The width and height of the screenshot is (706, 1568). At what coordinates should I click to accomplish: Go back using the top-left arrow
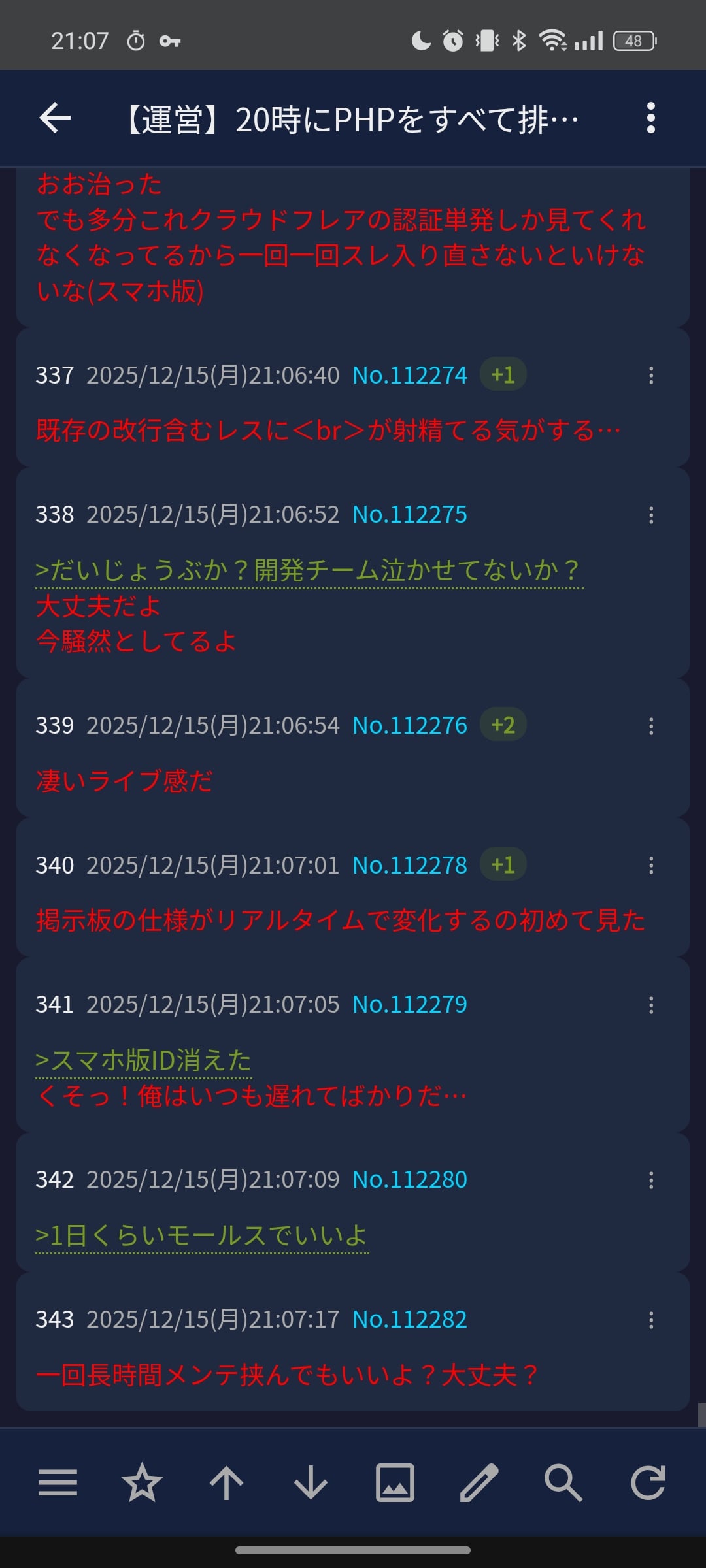(55, 118)
